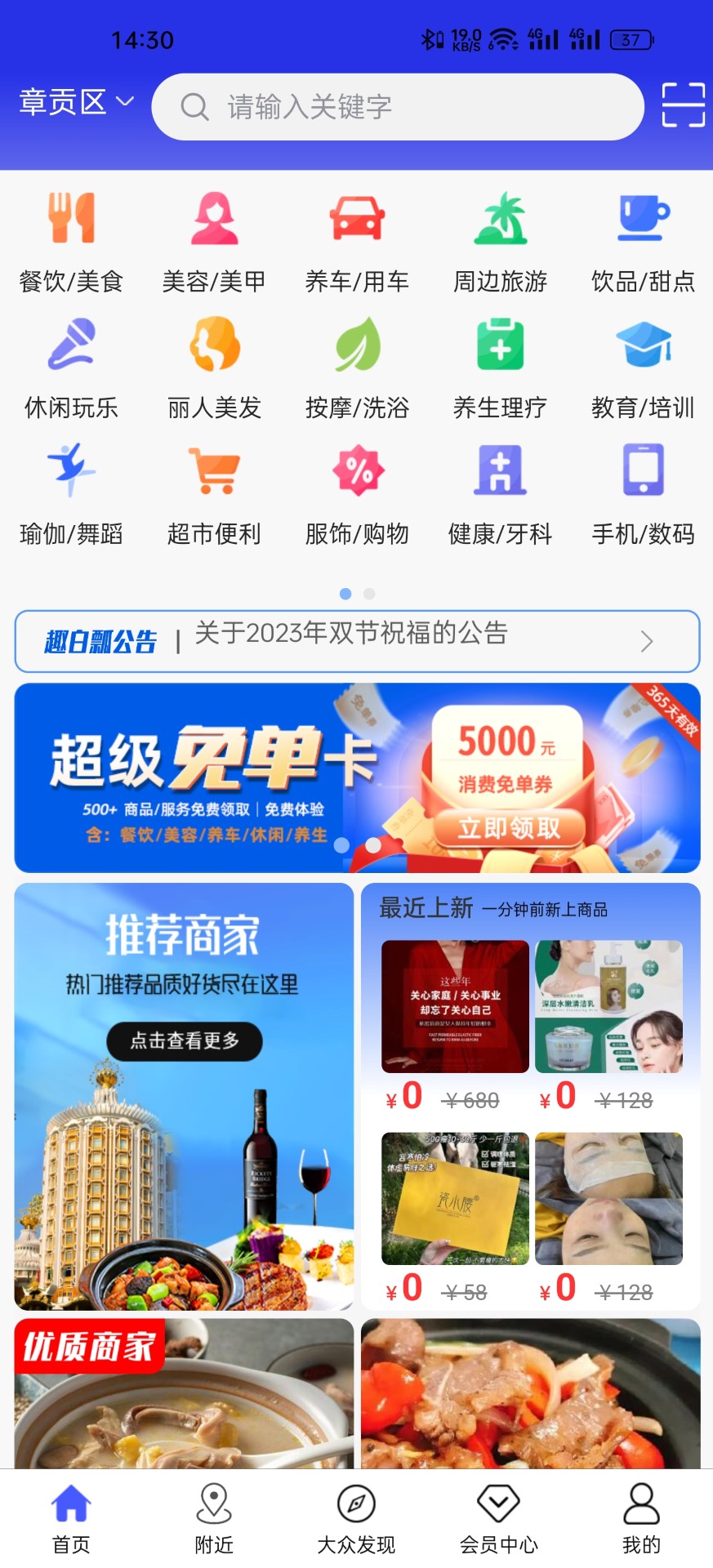713x1568 pixels.
Task: Tap the 超级免单卡 banner
Action: tap(357, 777)
